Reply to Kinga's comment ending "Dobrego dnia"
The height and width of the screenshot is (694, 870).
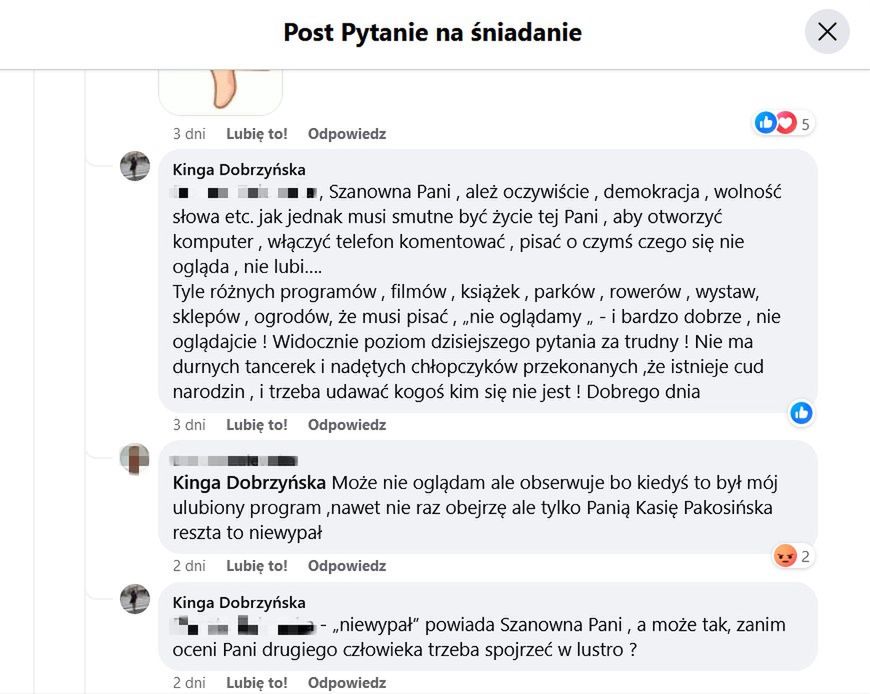(x=346, y=424)
